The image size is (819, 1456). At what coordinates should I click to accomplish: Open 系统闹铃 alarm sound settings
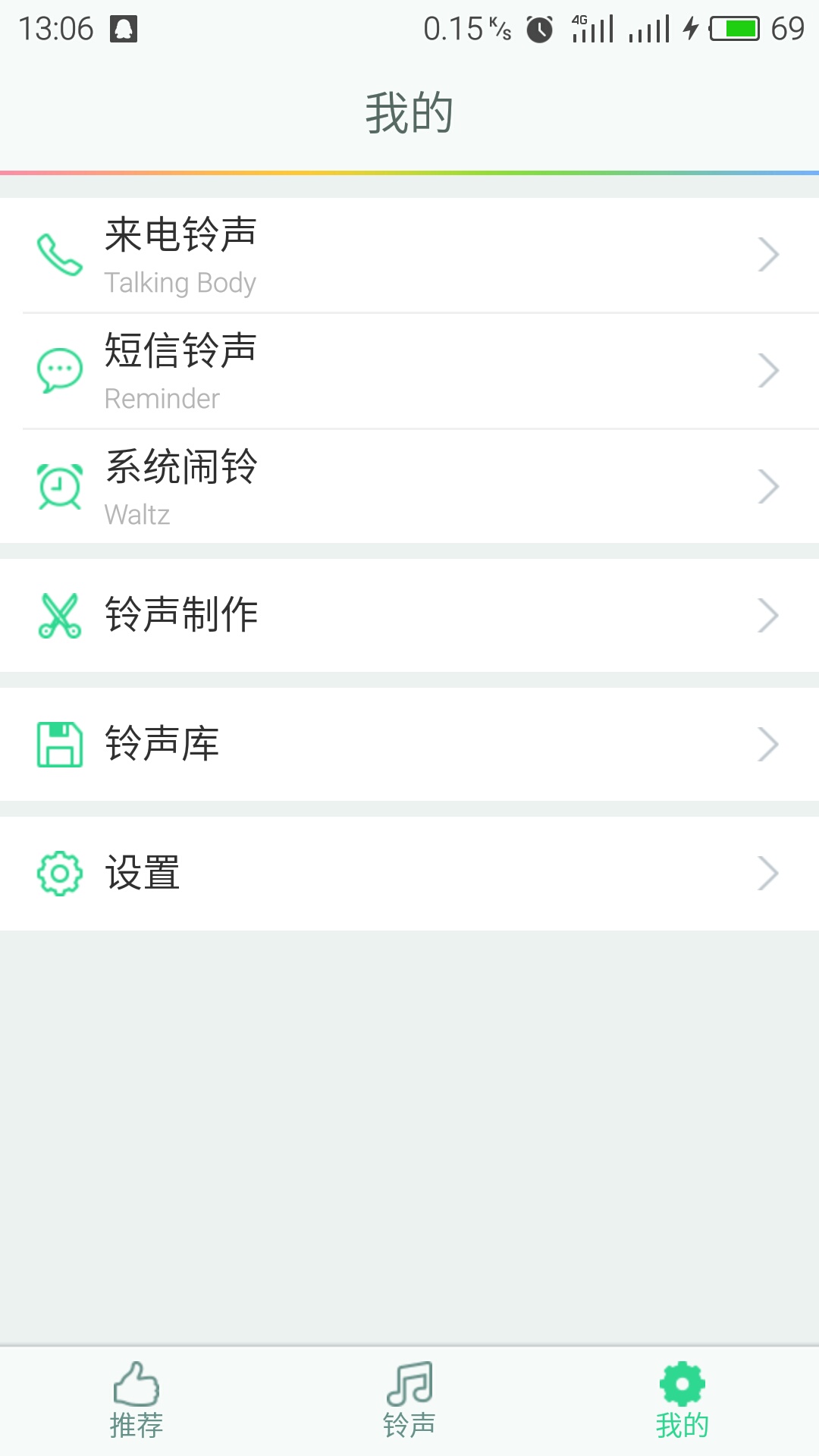click(x=409, y=487)
